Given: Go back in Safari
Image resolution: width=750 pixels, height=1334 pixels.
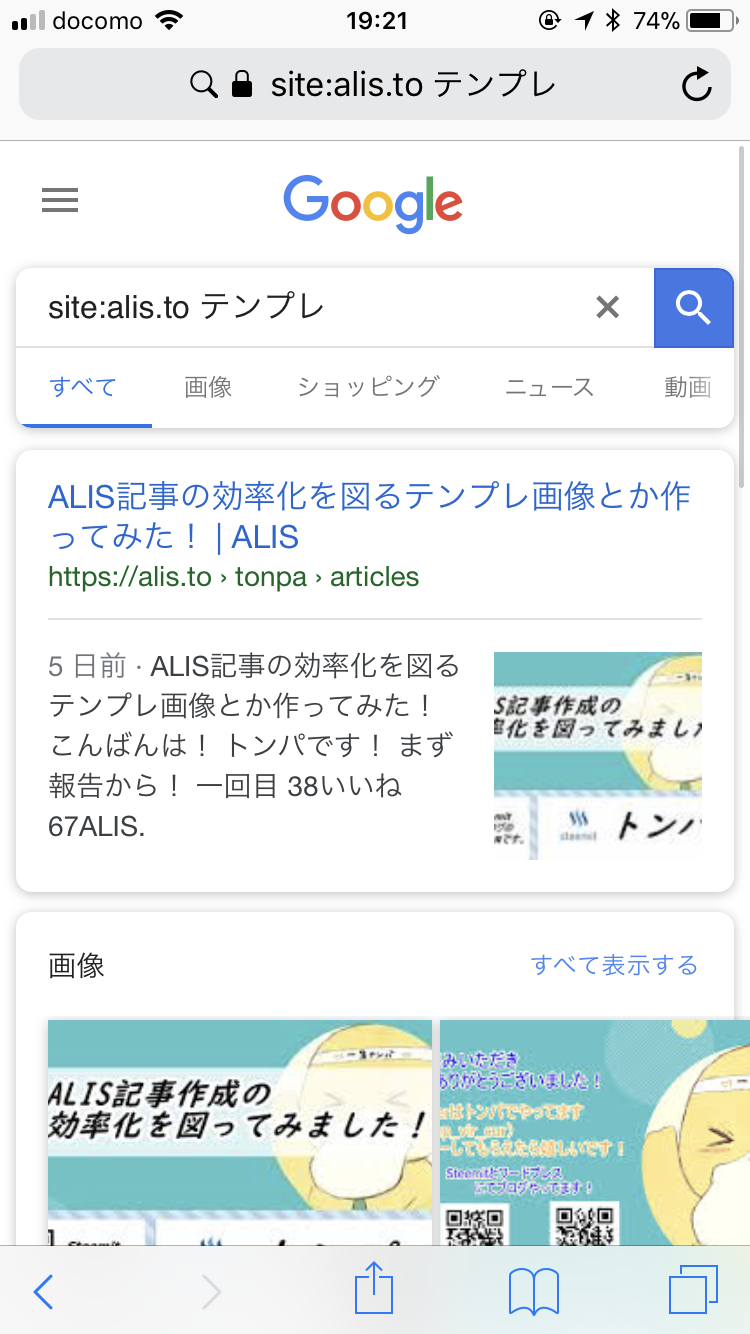Looking at the screenshot, I should pyautogui.click(x=43, y=1292).
